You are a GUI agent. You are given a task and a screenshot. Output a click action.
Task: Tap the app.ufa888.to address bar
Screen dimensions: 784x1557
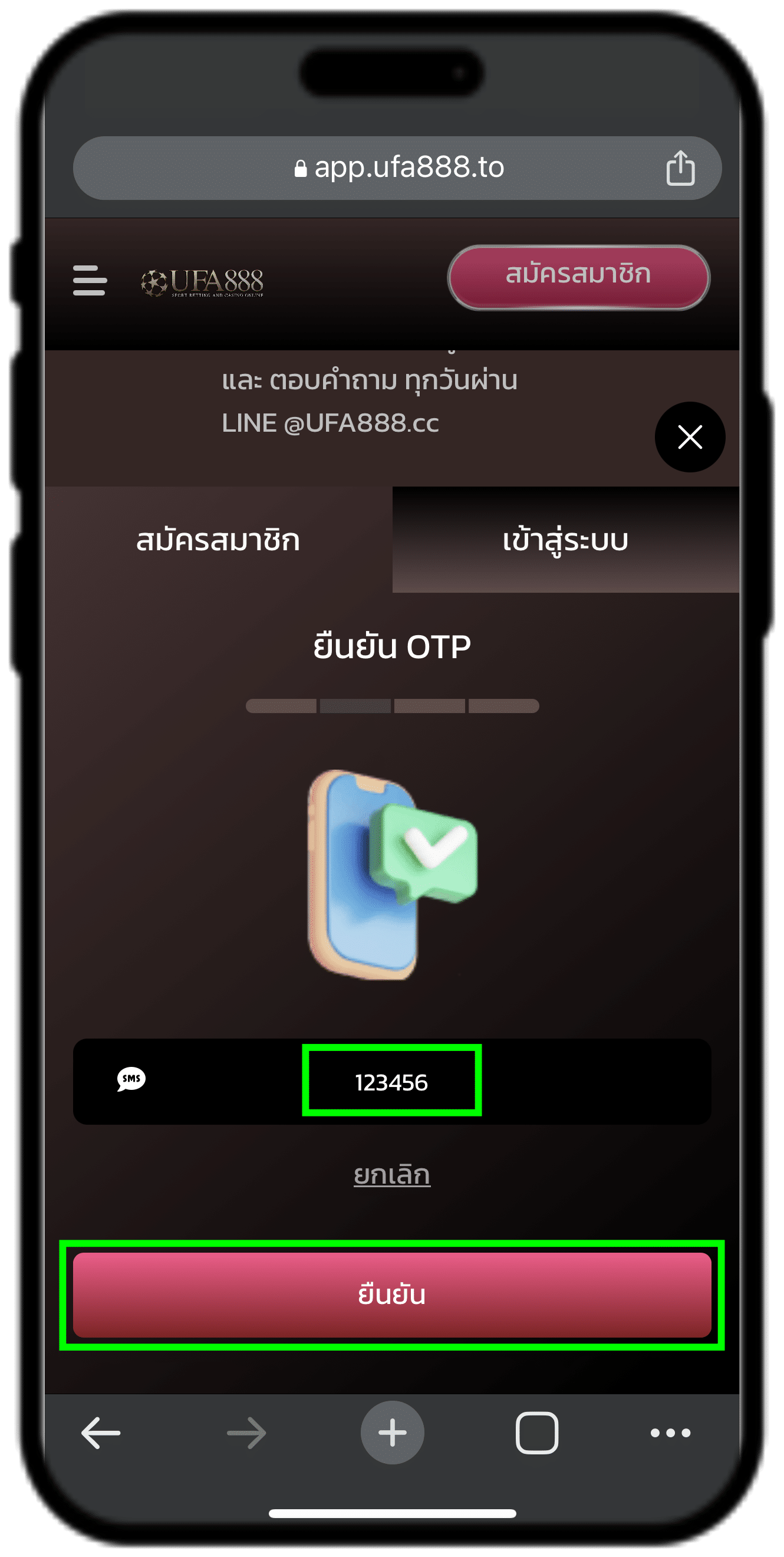click(398, 168)
